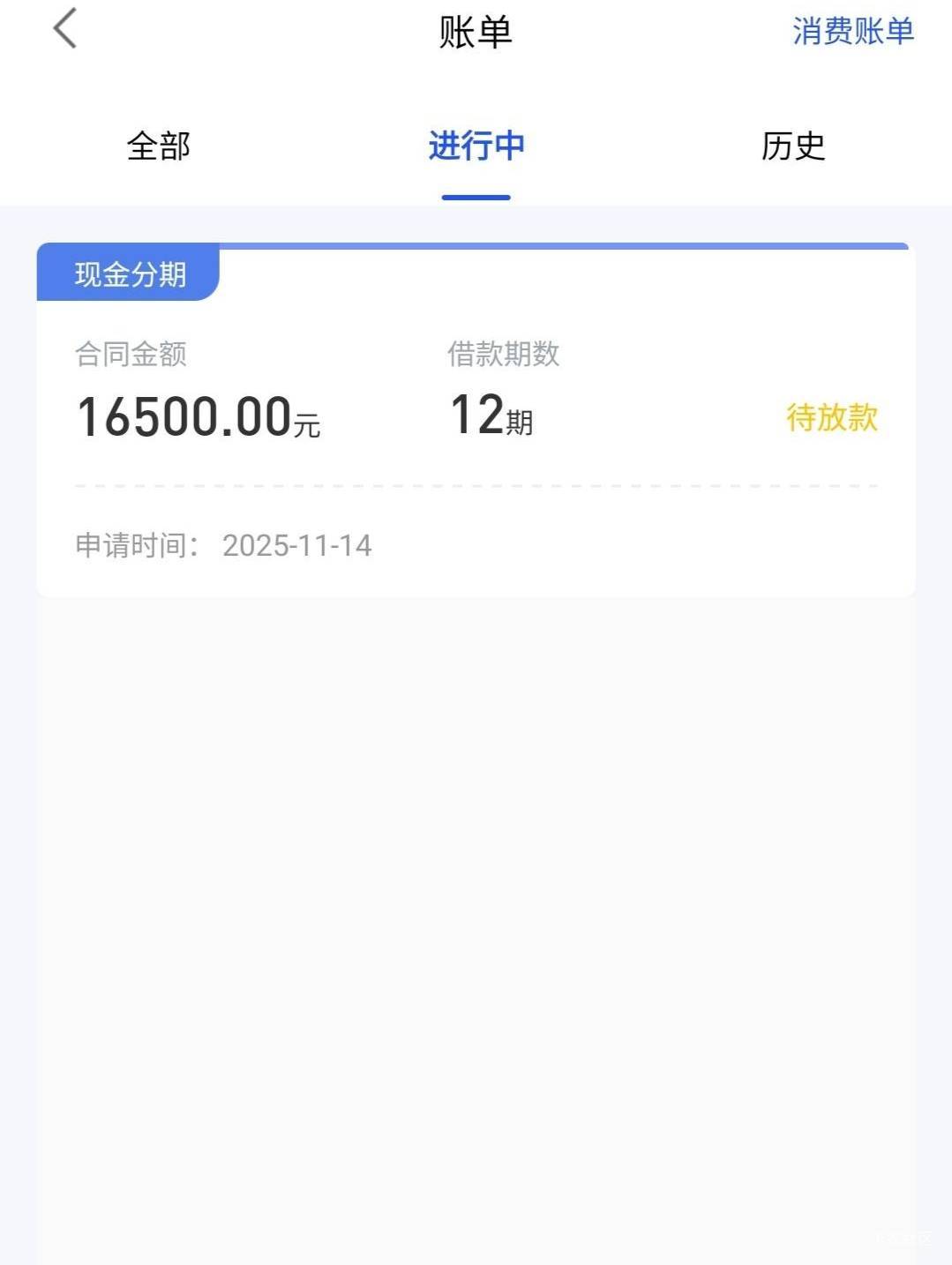Switch to the 历史 tab
The width and height of the screenshot is (952, 1265).
[792, 146]
